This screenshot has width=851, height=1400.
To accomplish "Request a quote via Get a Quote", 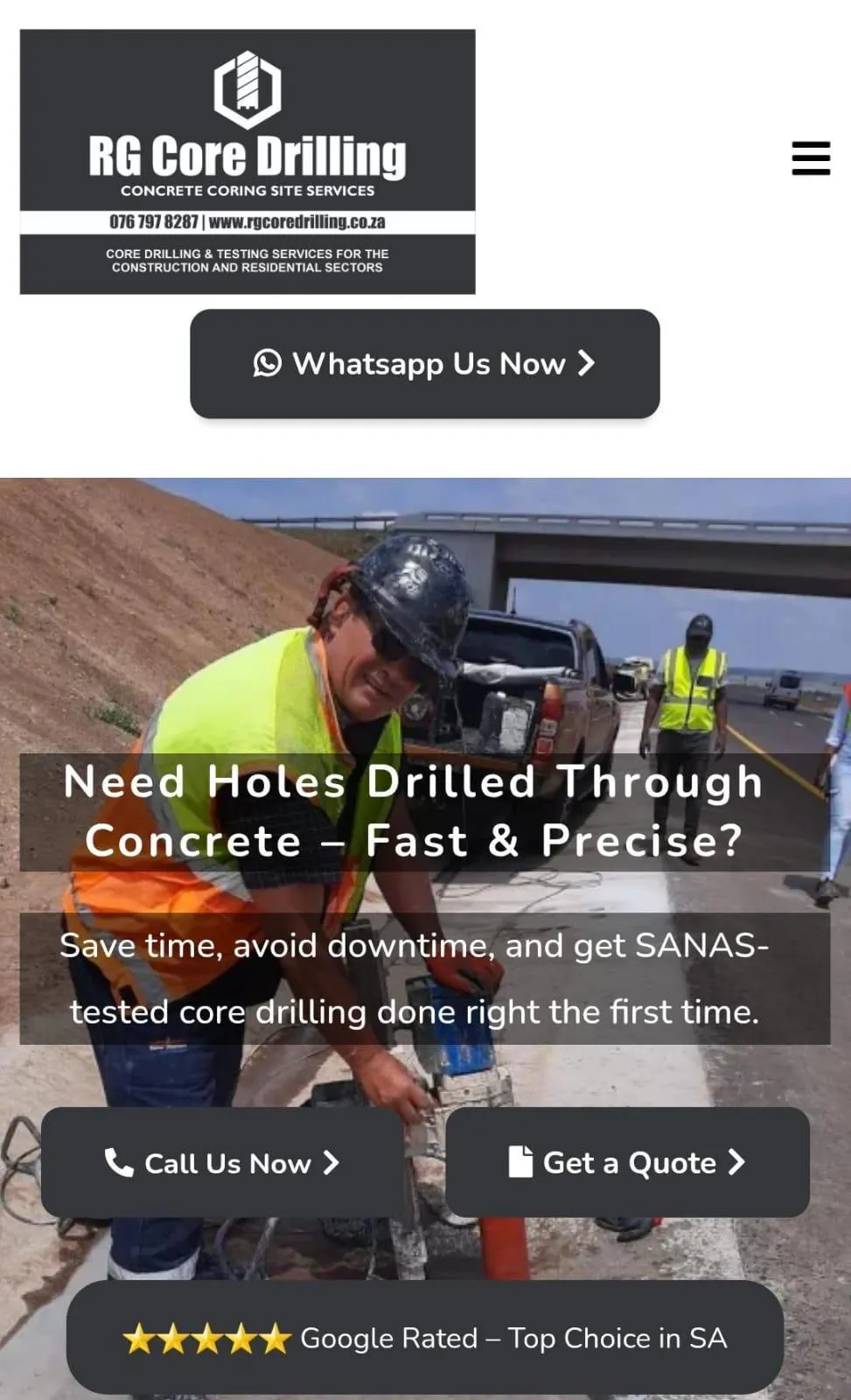I will click(627, 1163).
